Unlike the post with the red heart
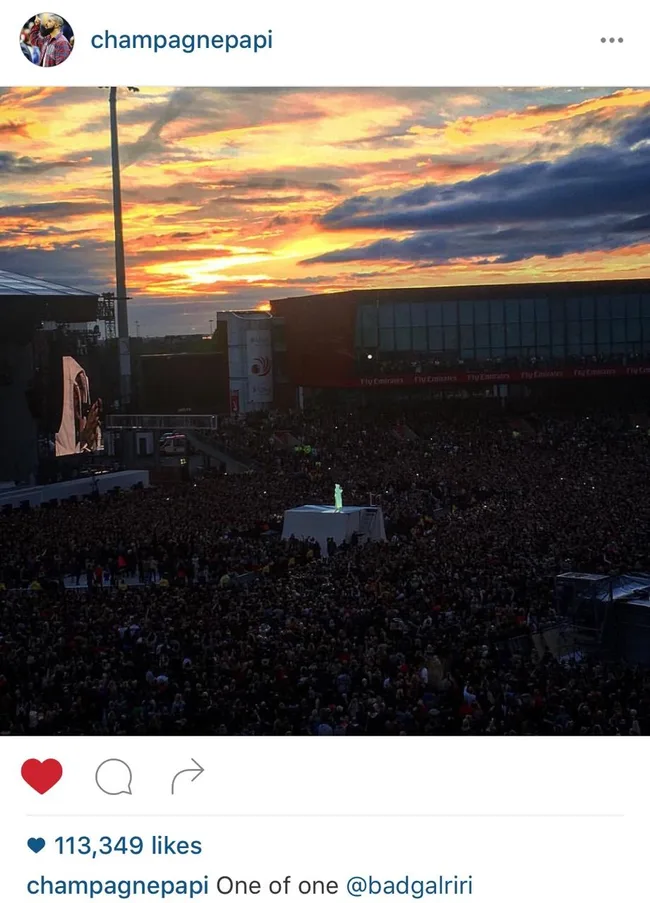The height and width of the screenshot is (903, 650). (x=42, y=776)
